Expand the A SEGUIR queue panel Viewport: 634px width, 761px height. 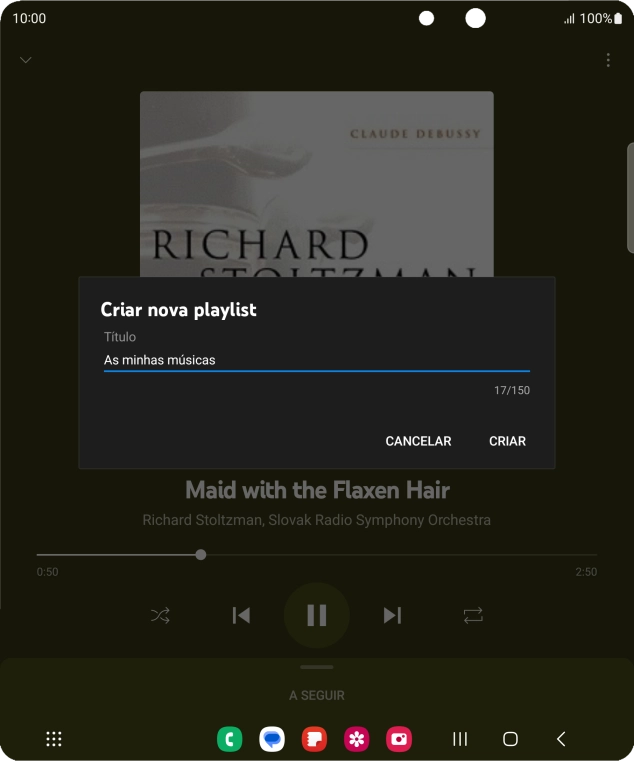[x=316, y=694]
